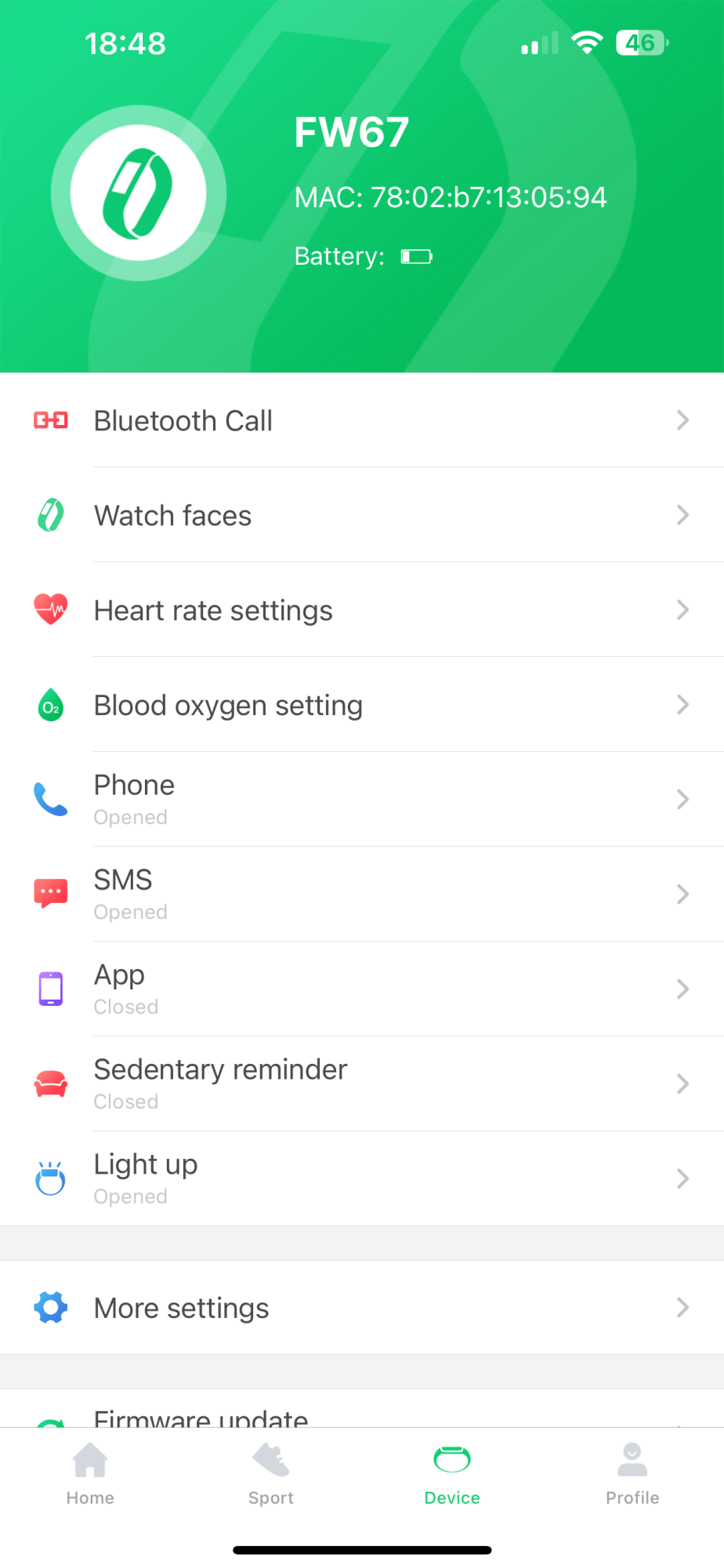724x1568 pixels.
Task: Open the Watch faces row
Action: (362, 515)
